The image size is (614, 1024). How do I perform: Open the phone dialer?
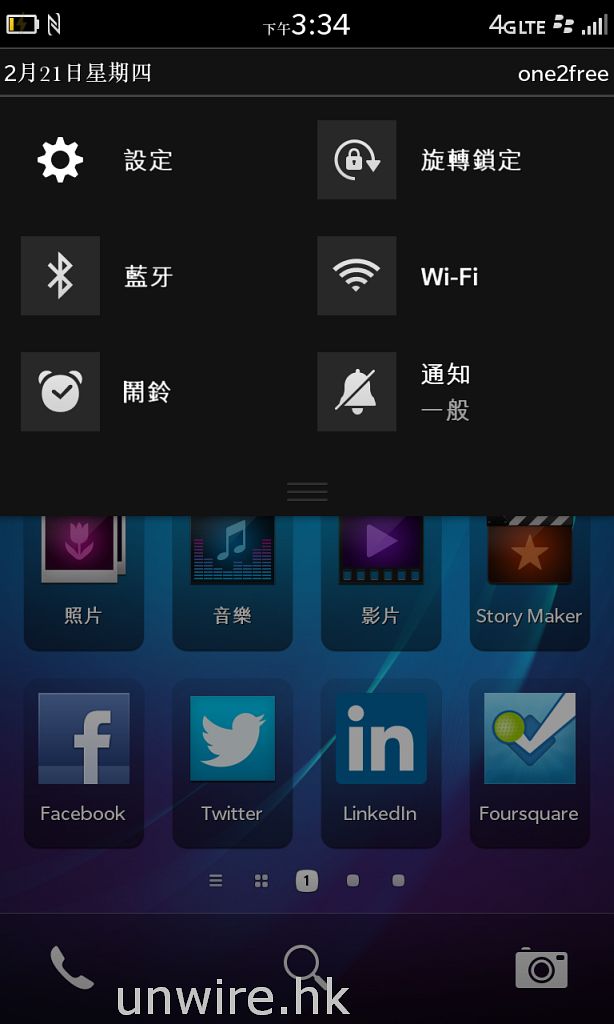click(72, 967)
